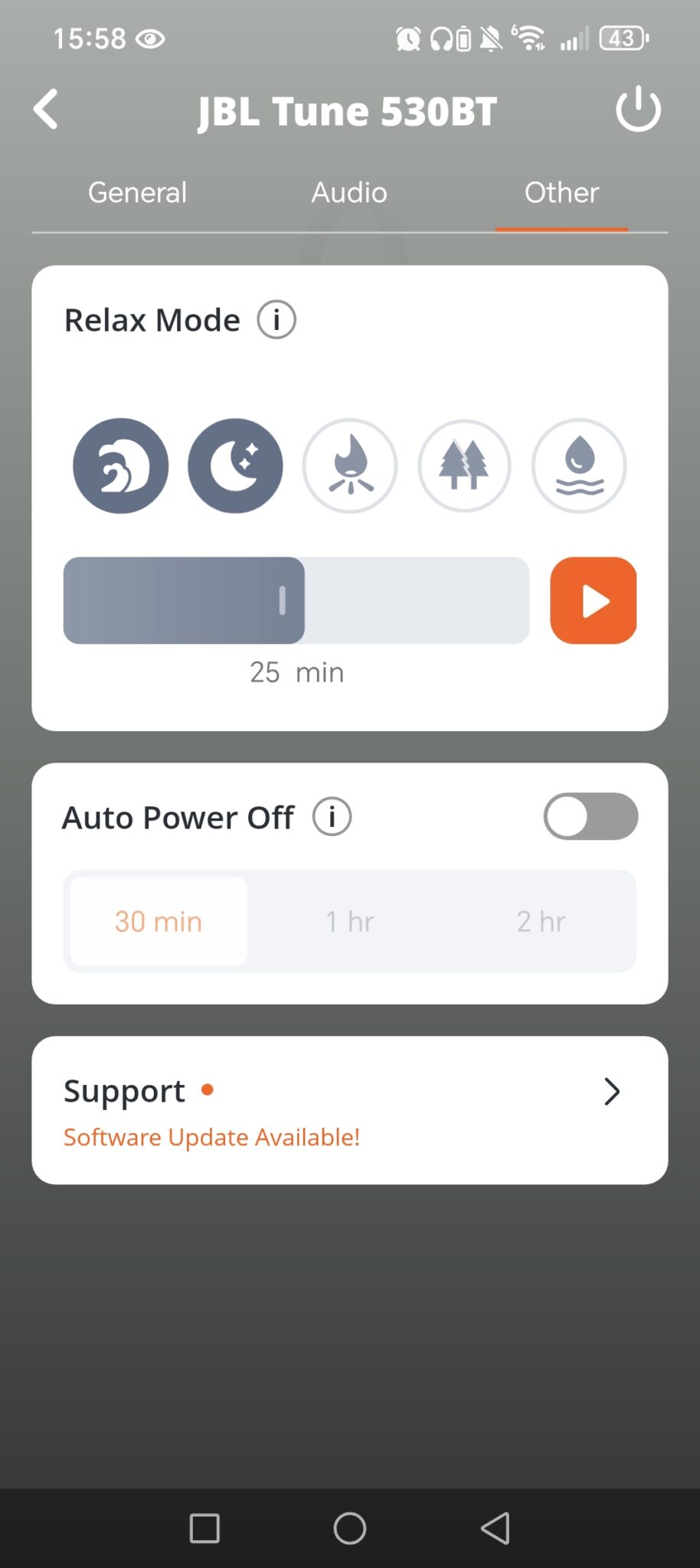
Task: Open Relax Mode info icon
Action: (x=276, y=320)
